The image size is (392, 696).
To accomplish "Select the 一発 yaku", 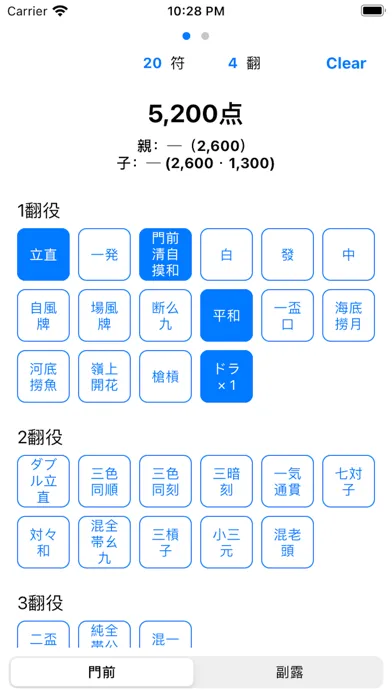I will point(104,254).
